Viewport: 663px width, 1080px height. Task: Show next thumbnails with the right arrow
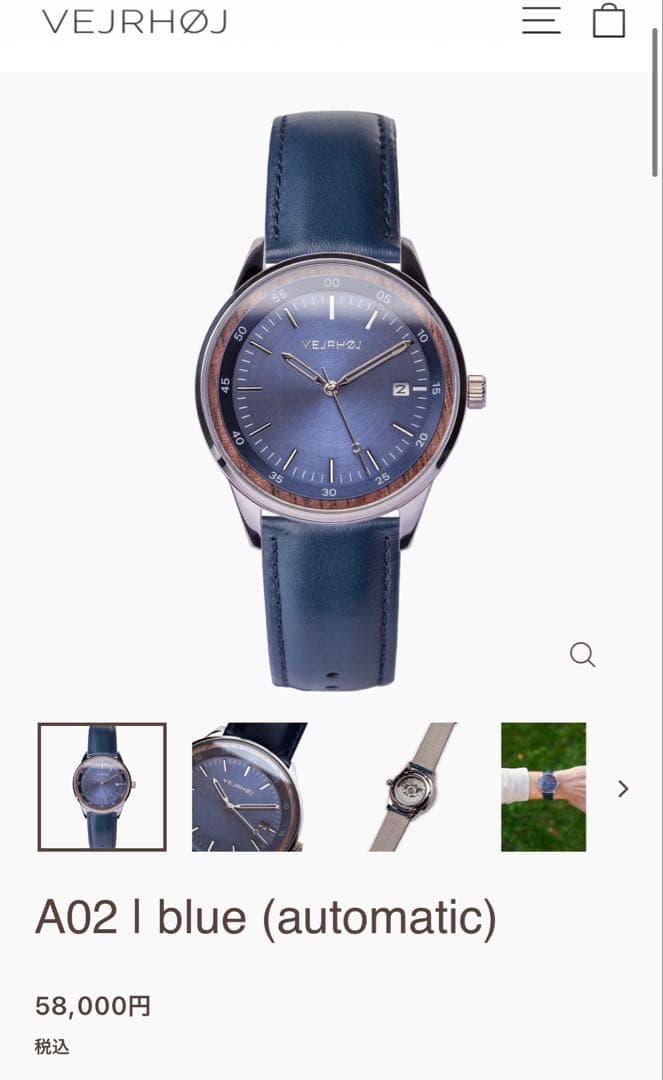[x=623, y=789]
